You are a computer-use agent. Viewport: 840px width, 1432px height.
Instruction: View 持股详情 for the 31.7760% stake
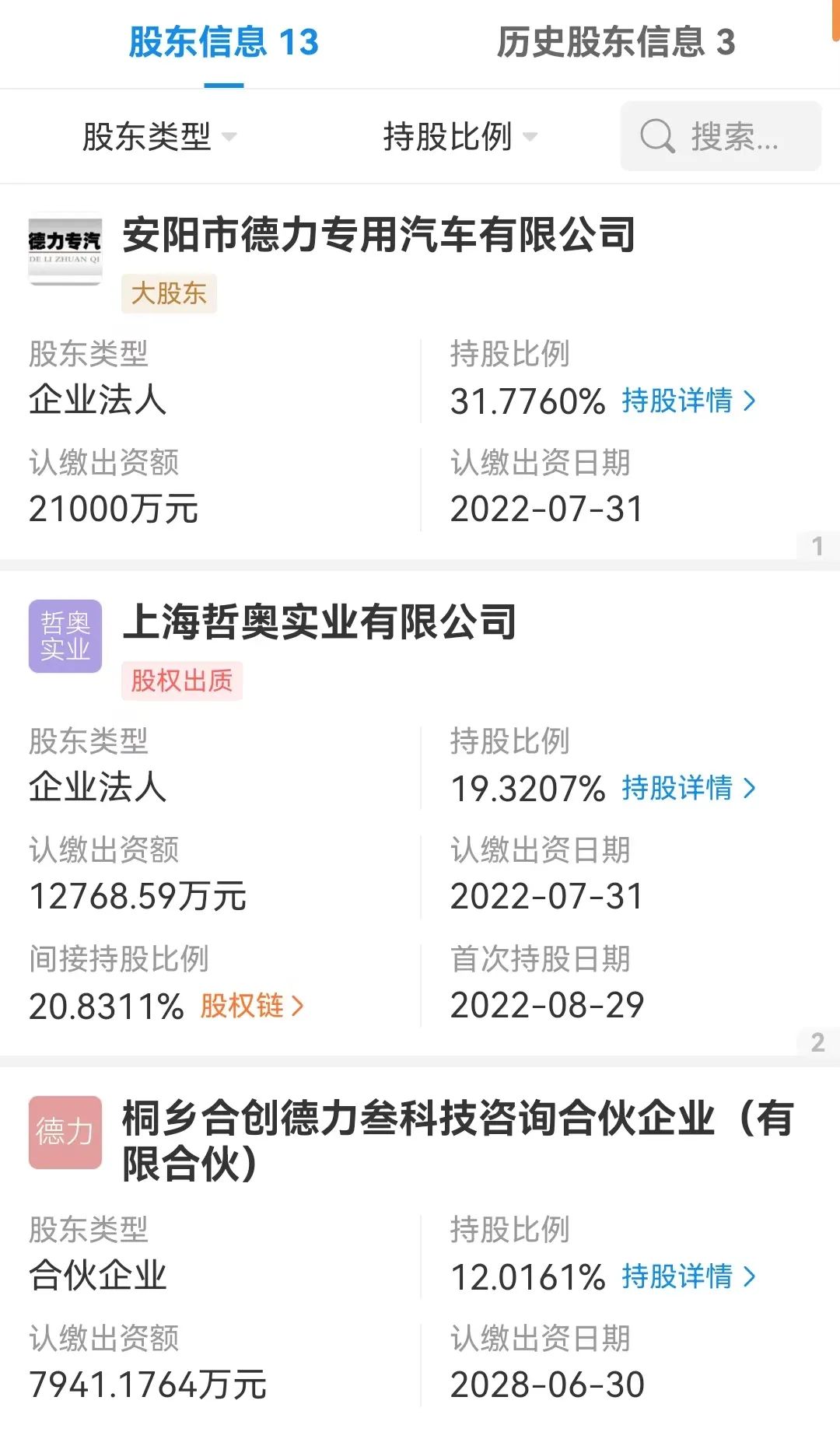[688, 401]
